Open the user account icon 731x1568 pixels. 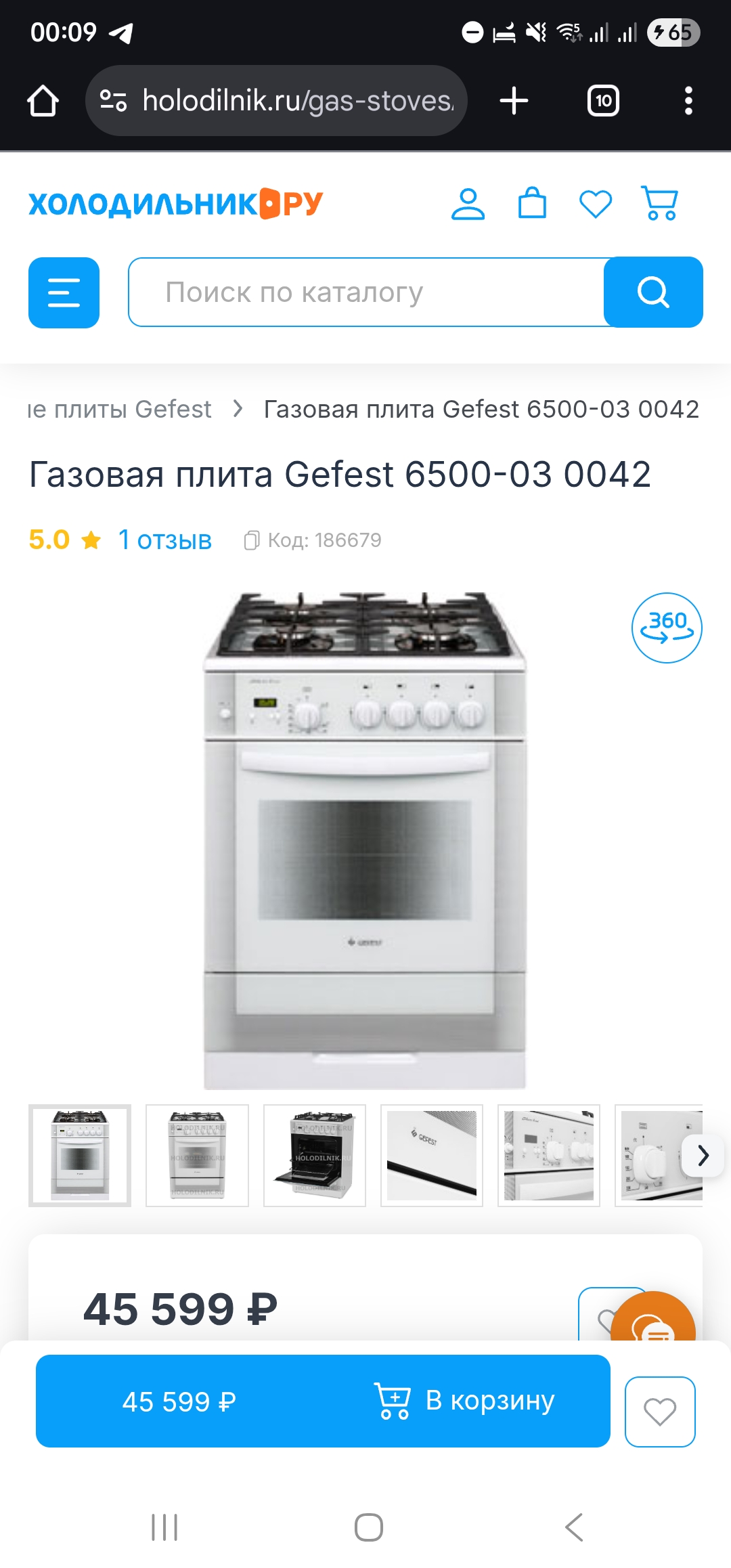(x=470, y=202)
